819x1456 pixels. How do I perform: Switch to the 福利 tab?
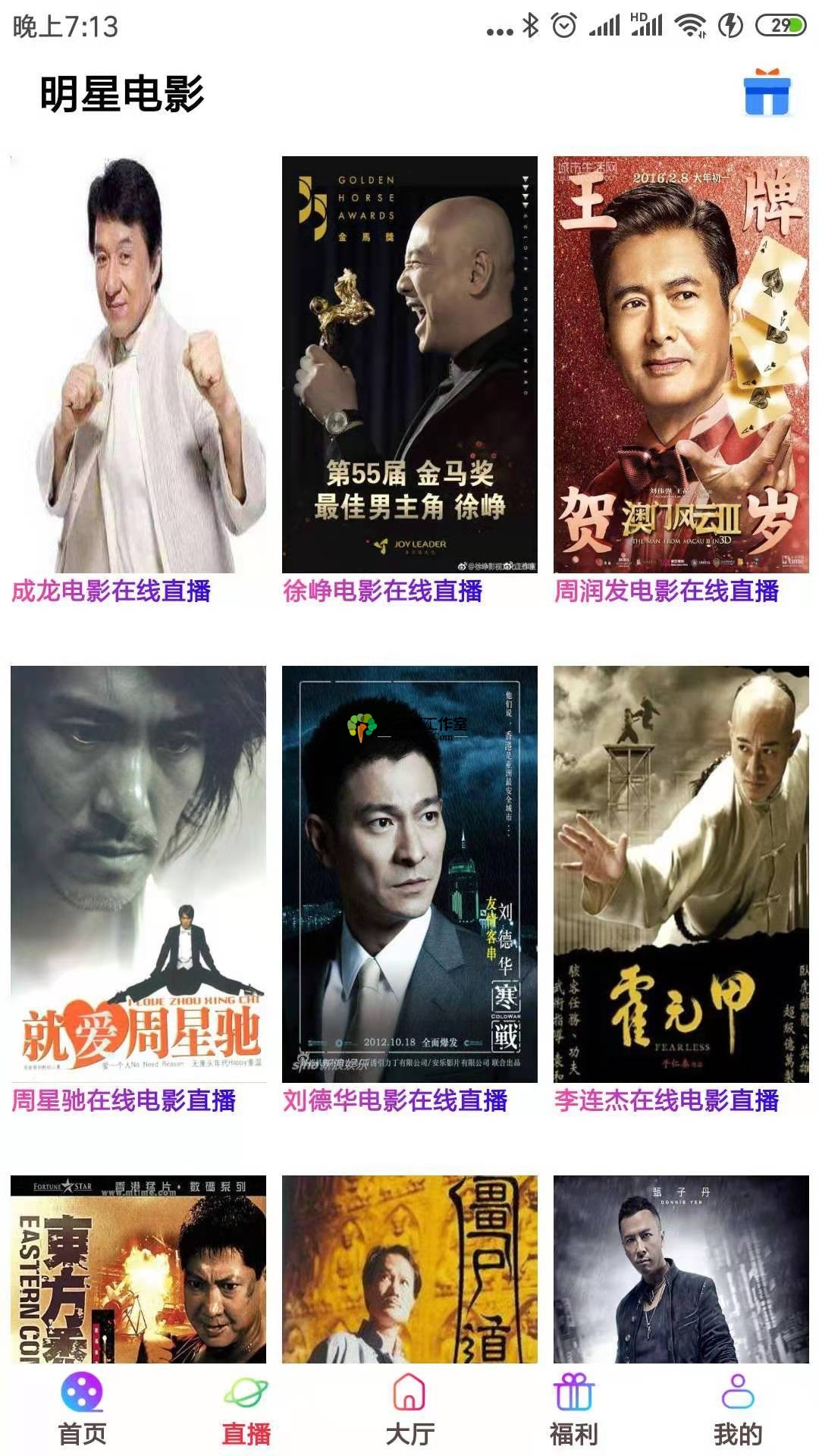(x=573, y=1410)
